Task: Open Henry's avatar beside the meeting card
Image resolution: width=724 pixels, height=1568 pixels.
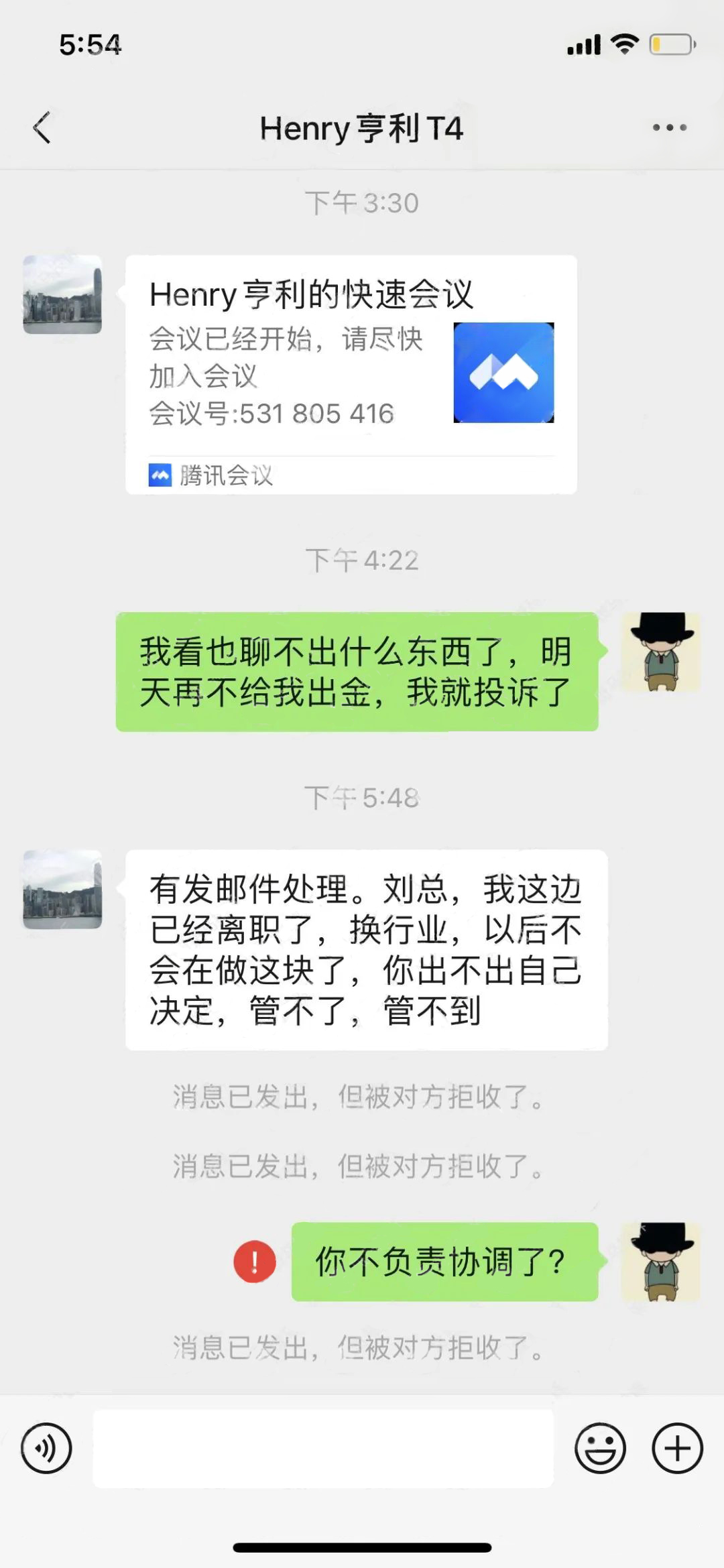Action: click(62, 294)
